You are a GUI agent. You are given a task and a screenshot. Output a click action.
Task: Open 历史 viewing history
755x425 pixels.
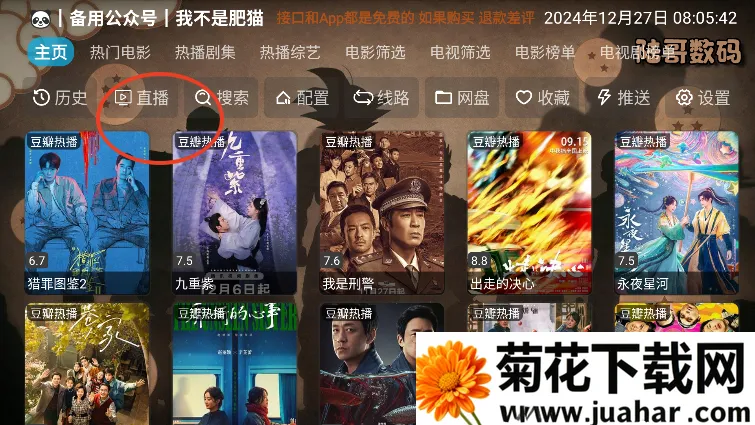60,98
